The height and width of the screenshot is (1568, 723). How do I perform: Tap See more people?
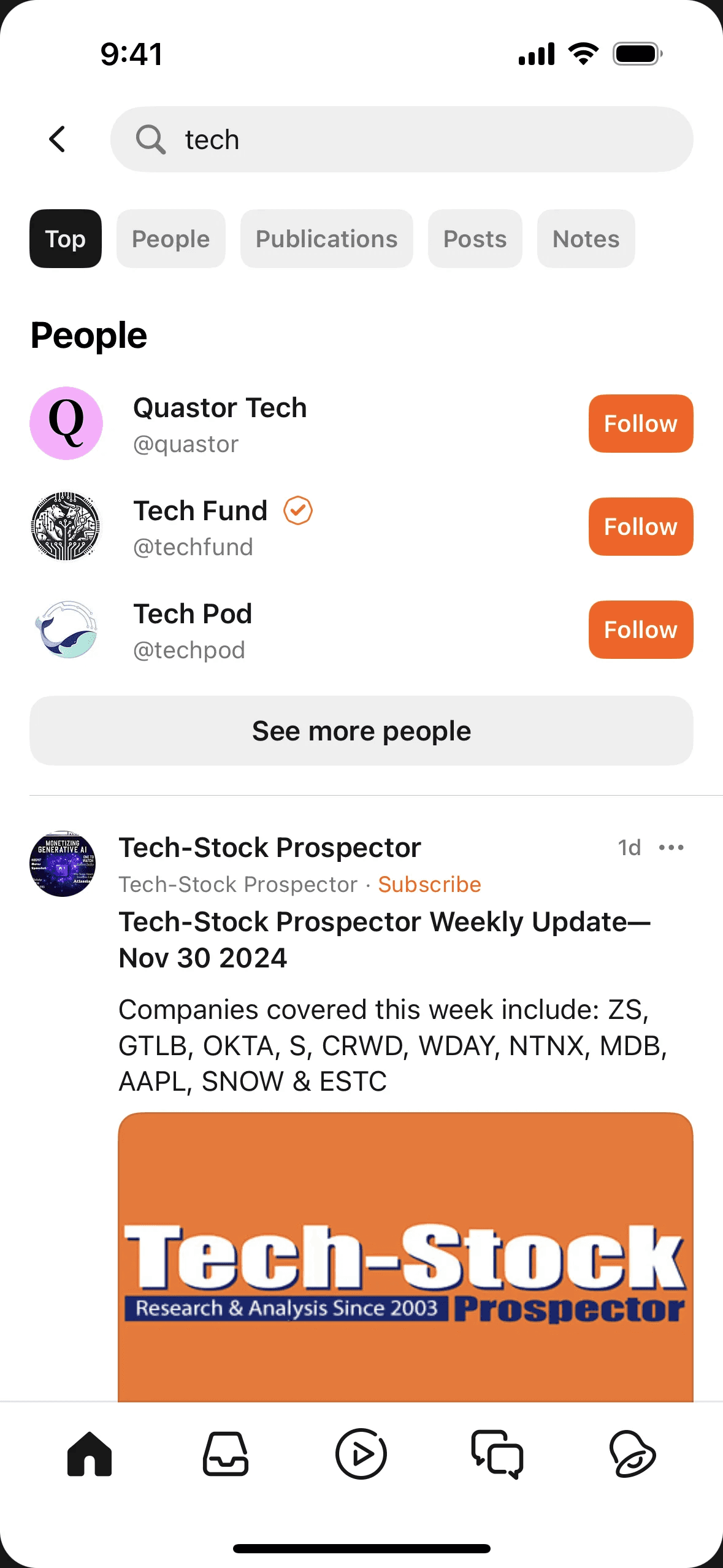361,731
